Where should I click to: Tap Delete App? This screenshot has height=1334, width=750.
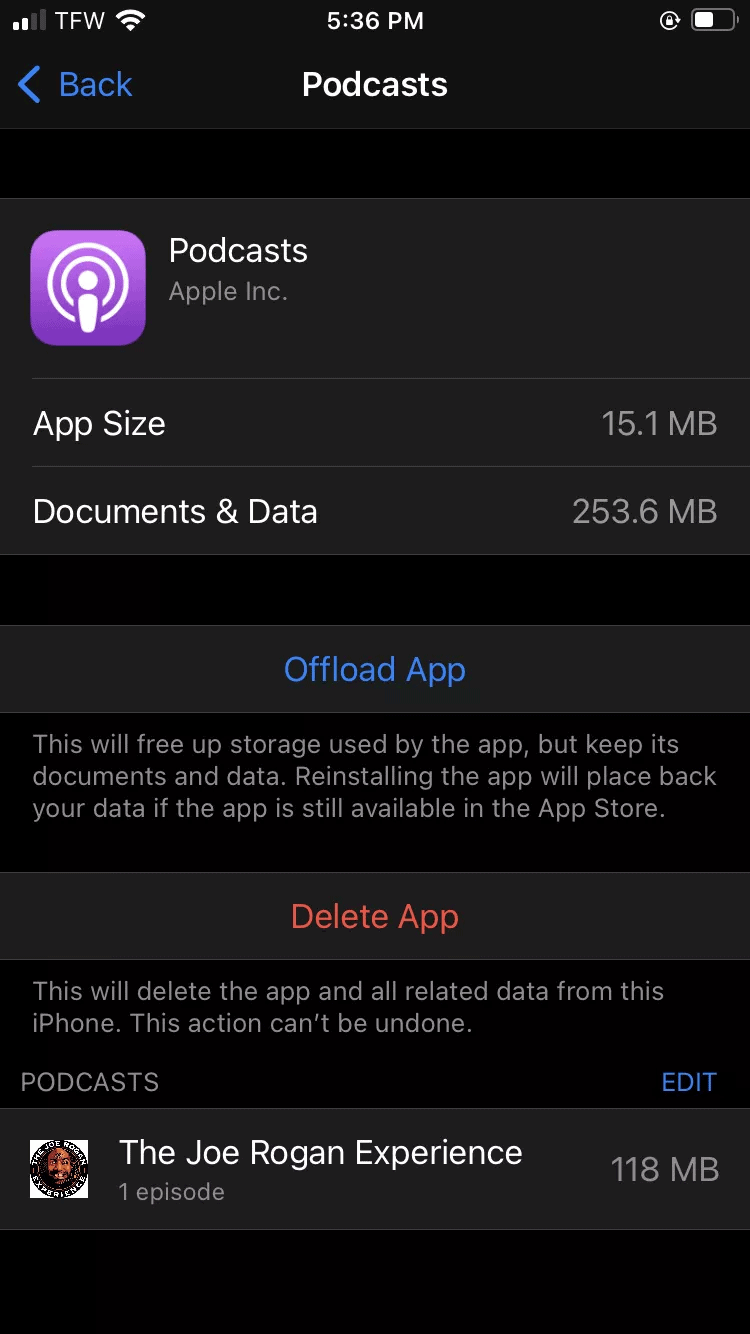point(375,916)
